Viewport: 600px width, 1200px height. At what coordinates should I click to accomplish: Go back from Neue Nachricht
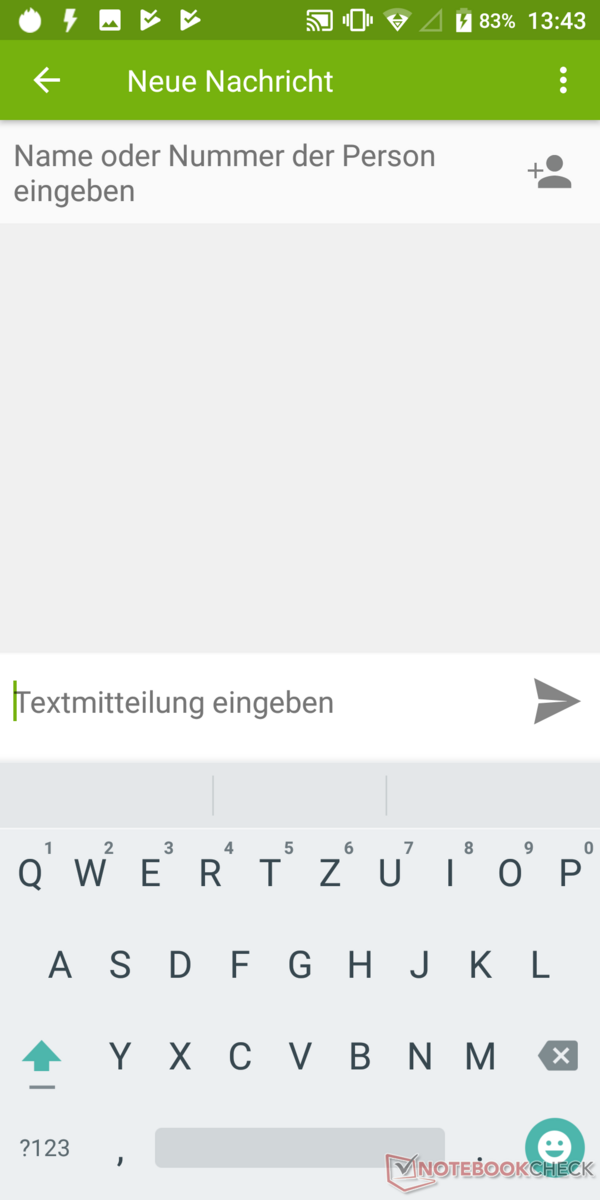point(47,81)
